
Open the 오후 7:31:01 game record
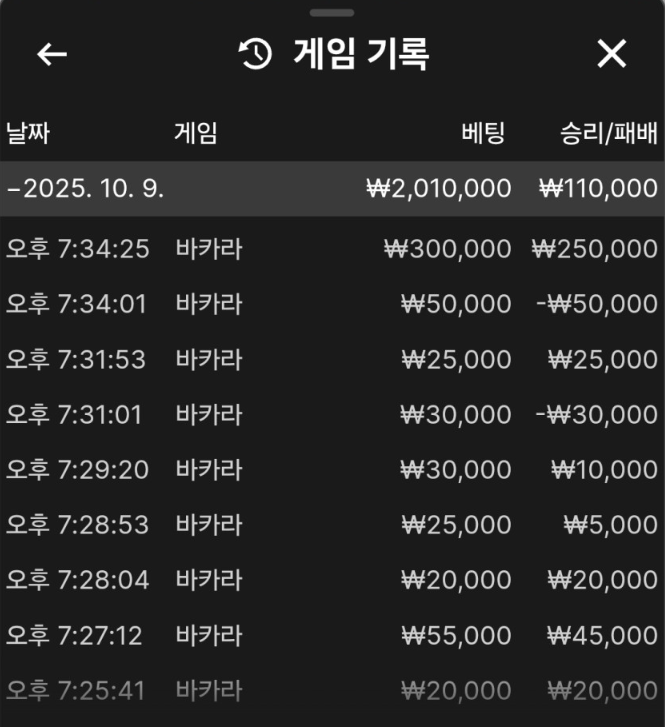(x=332, y=413)
